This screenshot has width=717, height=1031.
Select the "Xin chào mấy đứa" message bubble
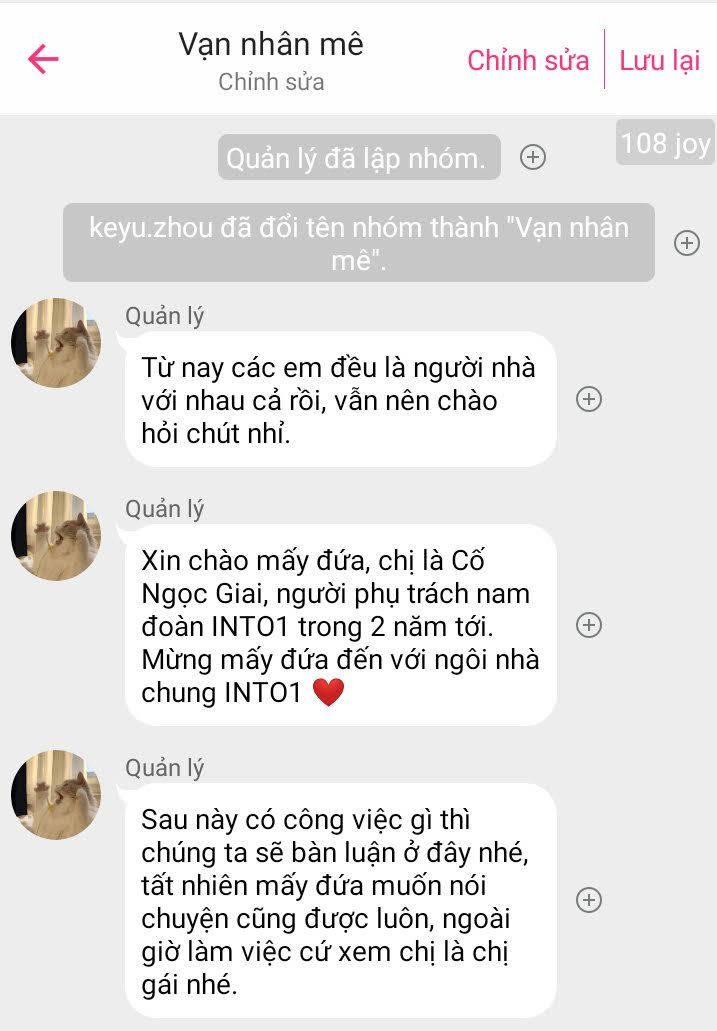[x=339, y=626]
